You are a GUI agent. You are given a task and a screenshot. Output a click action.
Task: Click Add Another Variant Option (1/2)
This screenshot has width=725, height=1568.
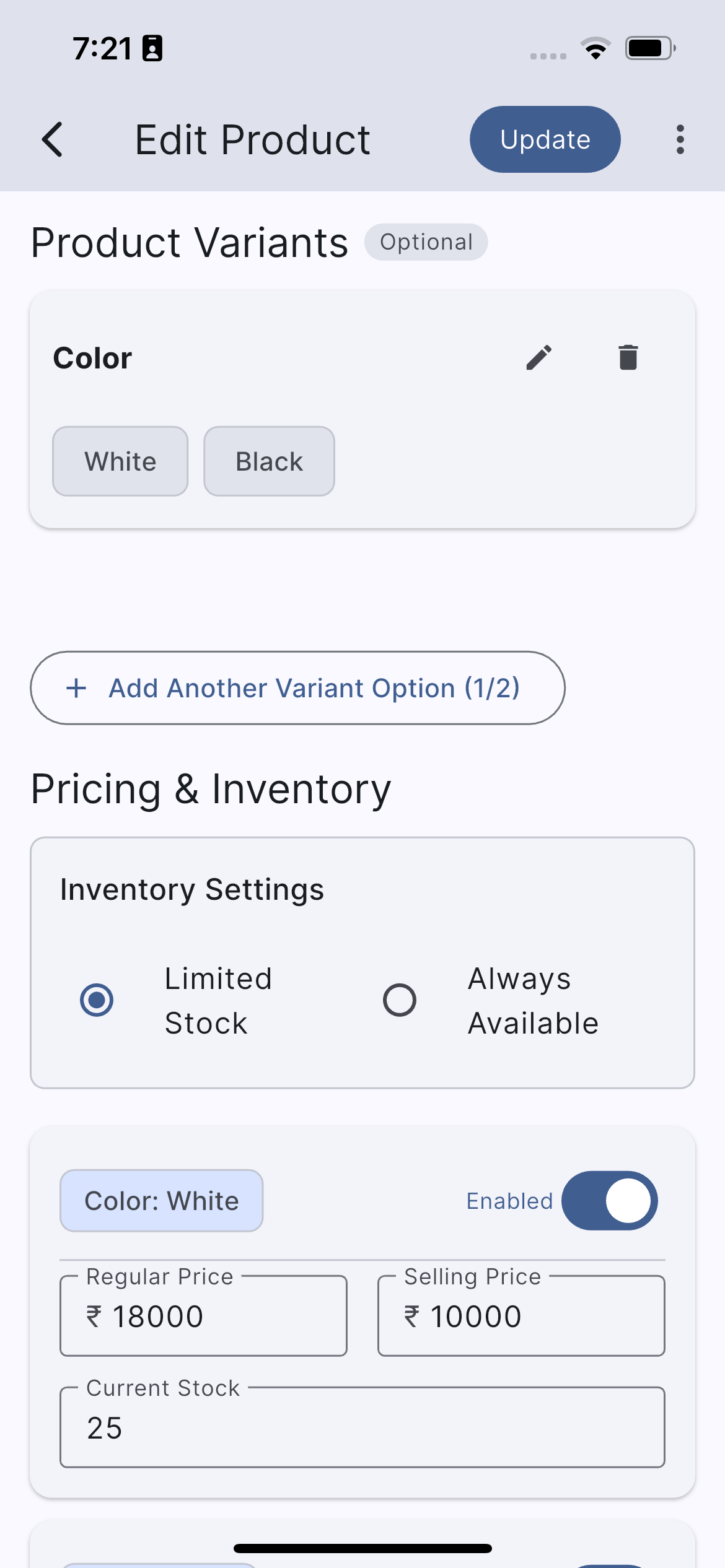(297, 687)
